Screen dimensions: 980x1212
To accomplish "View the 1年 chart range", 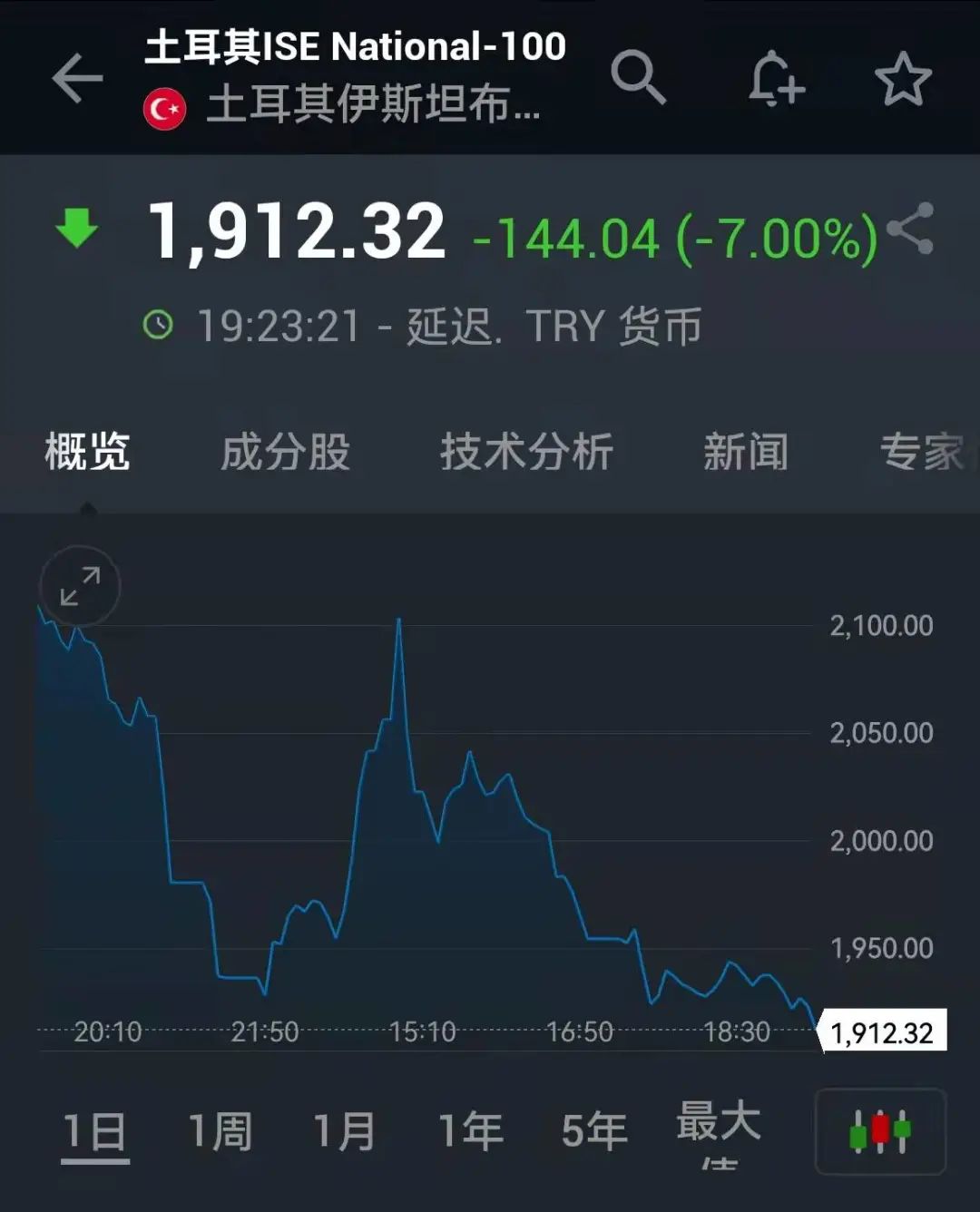I will (x=470, y=1131).
